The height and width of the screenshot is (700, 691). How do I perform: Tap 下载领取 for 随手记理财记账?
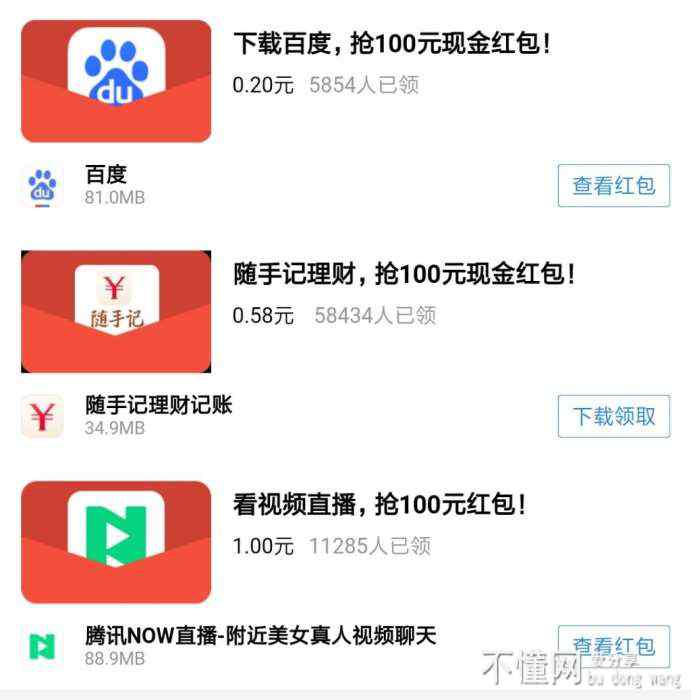pos(613,416)
